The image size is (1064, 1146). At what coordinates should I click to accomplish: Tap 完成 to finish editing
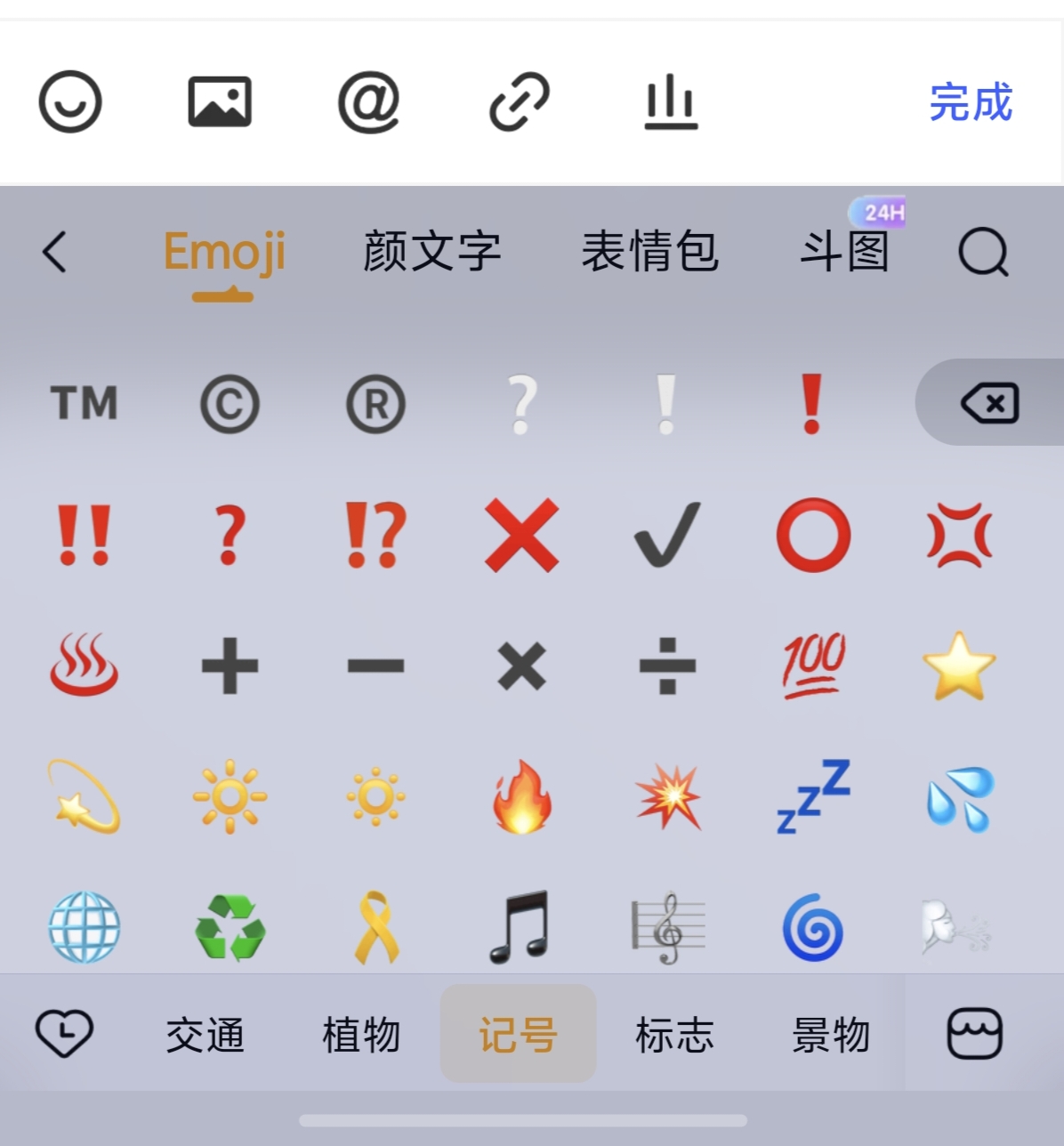click(971, 101)
